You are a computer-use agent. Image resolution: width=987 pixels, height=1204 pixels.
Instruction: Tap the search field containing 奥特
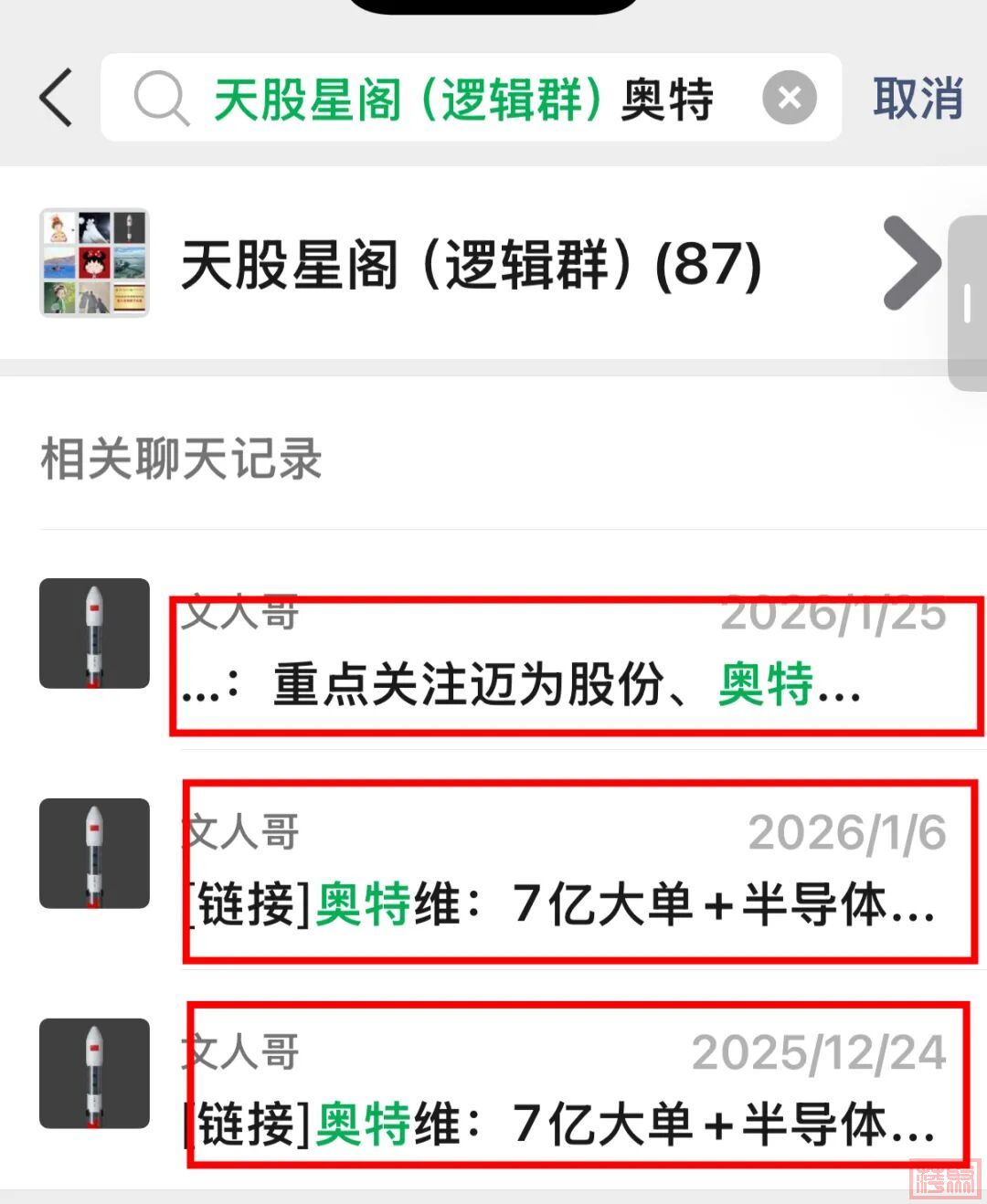click(457, 99)
